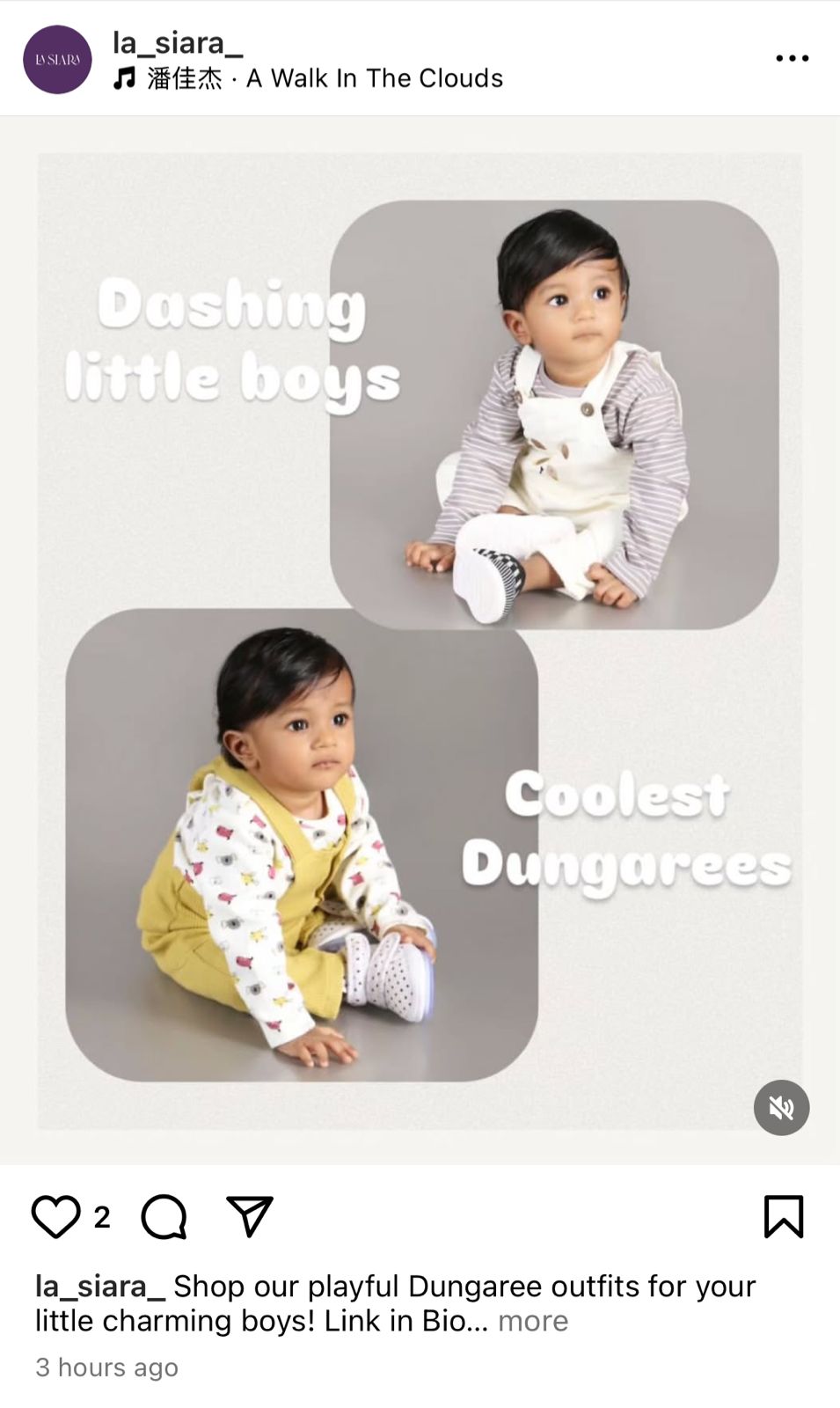The width and height of the screenshot is (840, 1408).
Task: Unmute the reel's sound
Action: coord(781,1107)
